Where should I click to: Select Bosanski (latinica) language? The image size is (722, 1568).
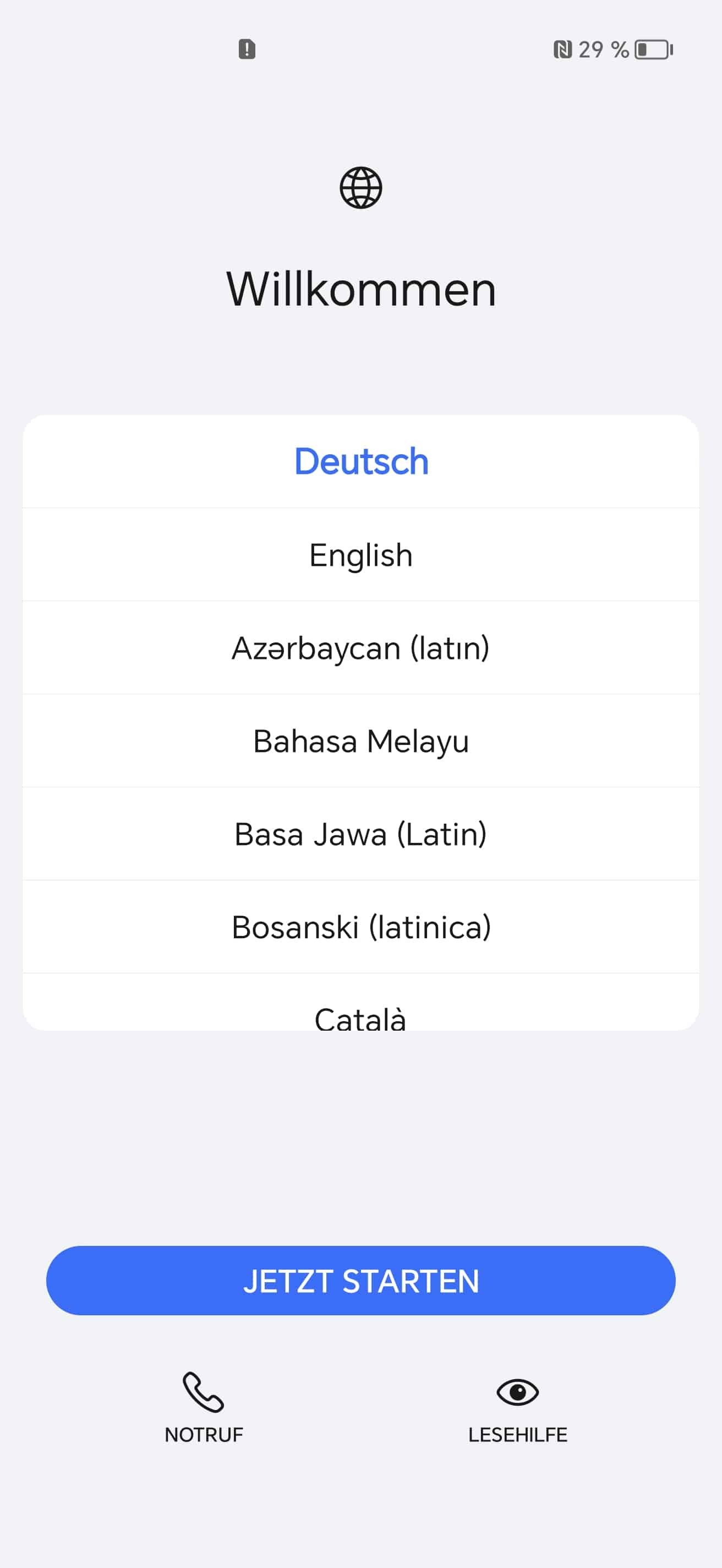[x=360, y=928]
